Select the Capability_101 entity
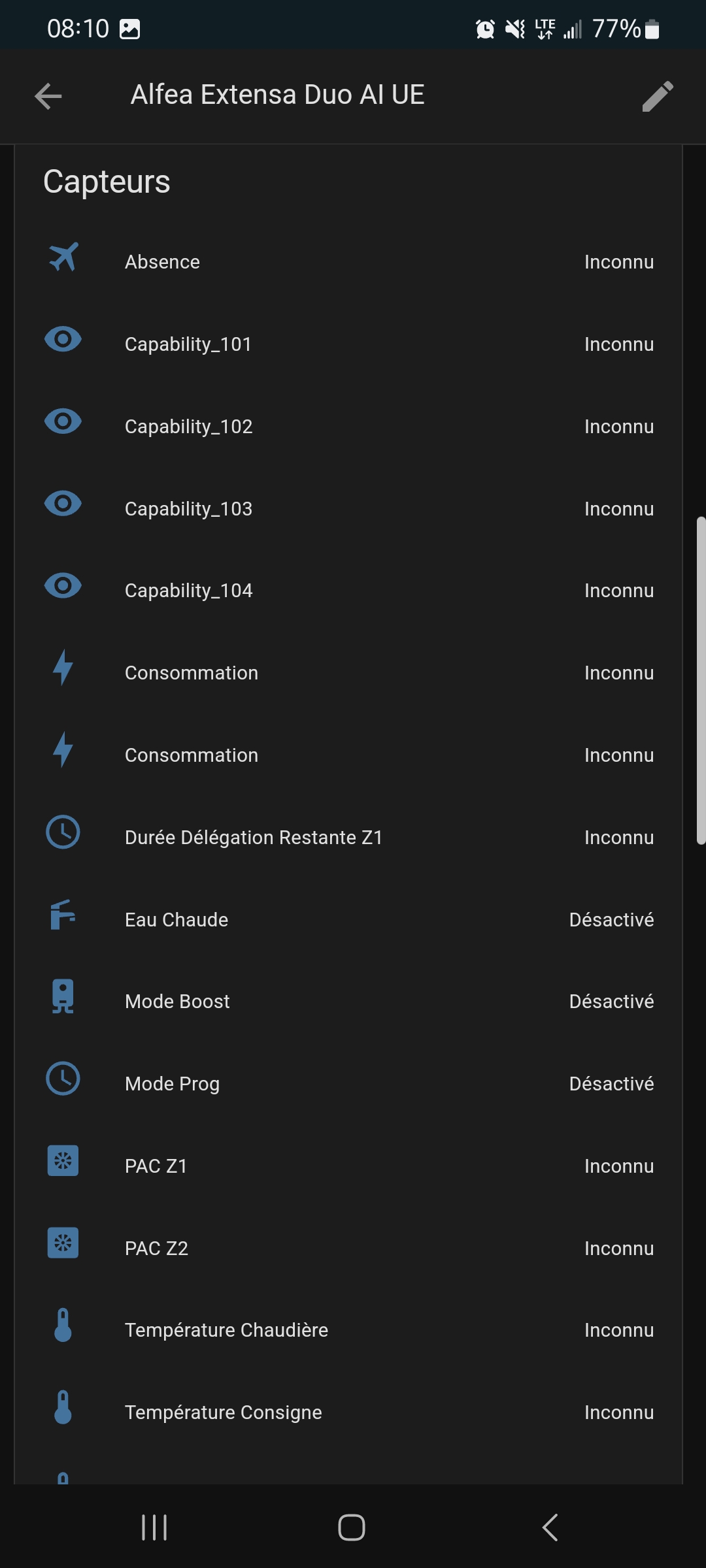706x1568 pixels. [348, 344]
